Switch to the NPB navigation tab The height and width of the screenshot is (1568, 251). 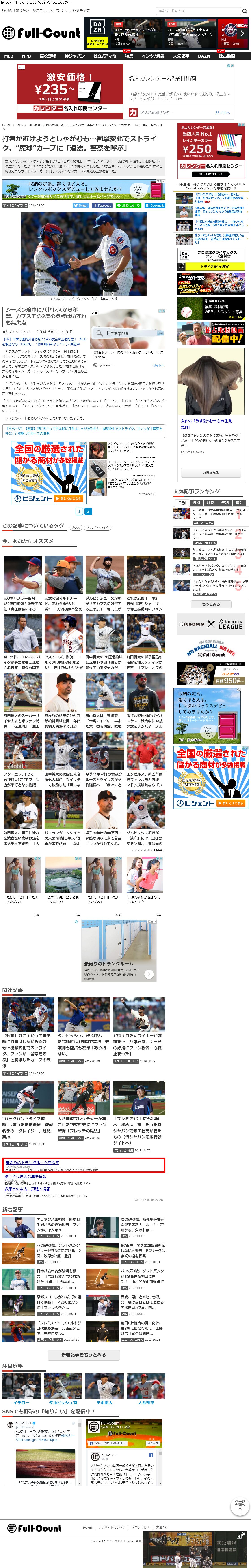pyautogui.click(x=26, y=56)
